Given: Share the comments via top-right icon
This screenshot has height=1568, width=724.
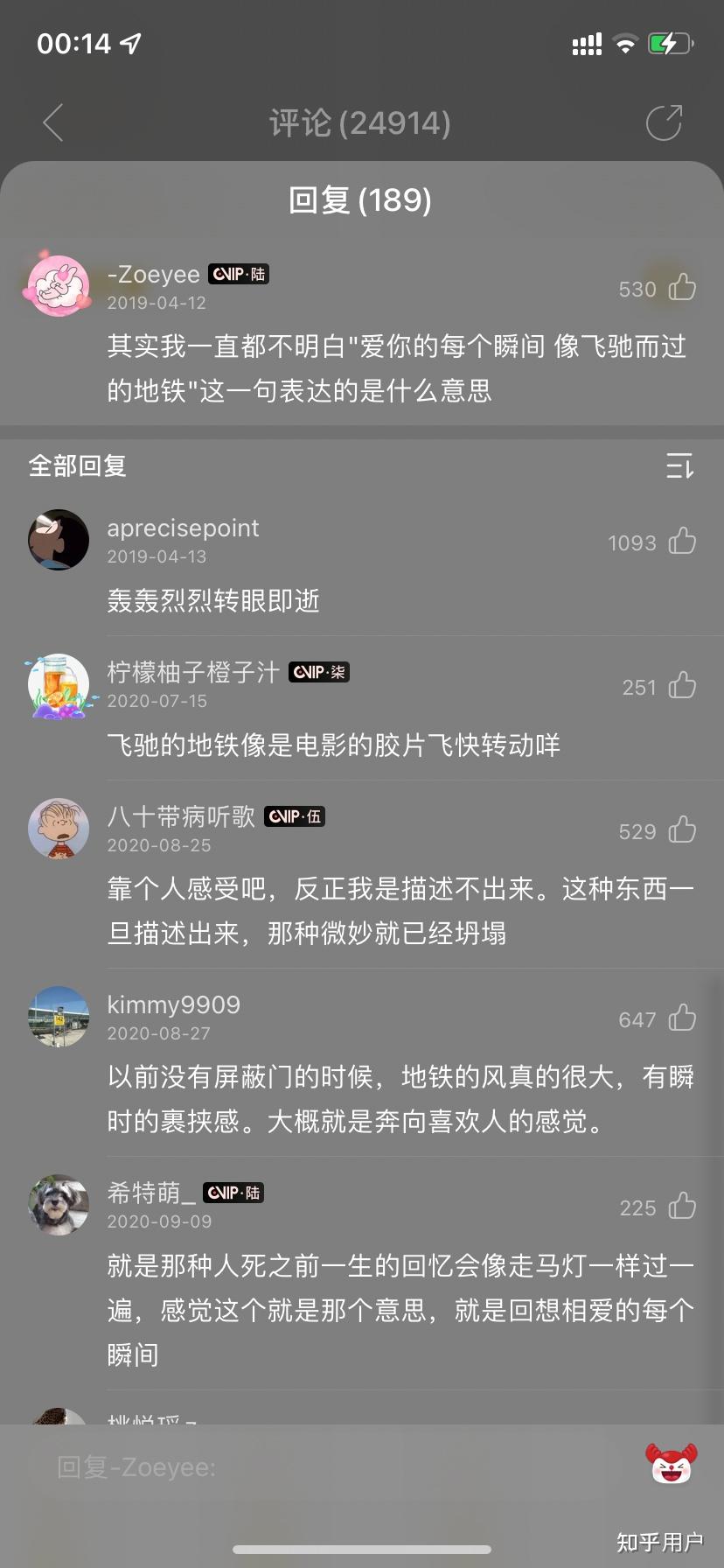Looking at the screenshot, I should pos(664,122).
